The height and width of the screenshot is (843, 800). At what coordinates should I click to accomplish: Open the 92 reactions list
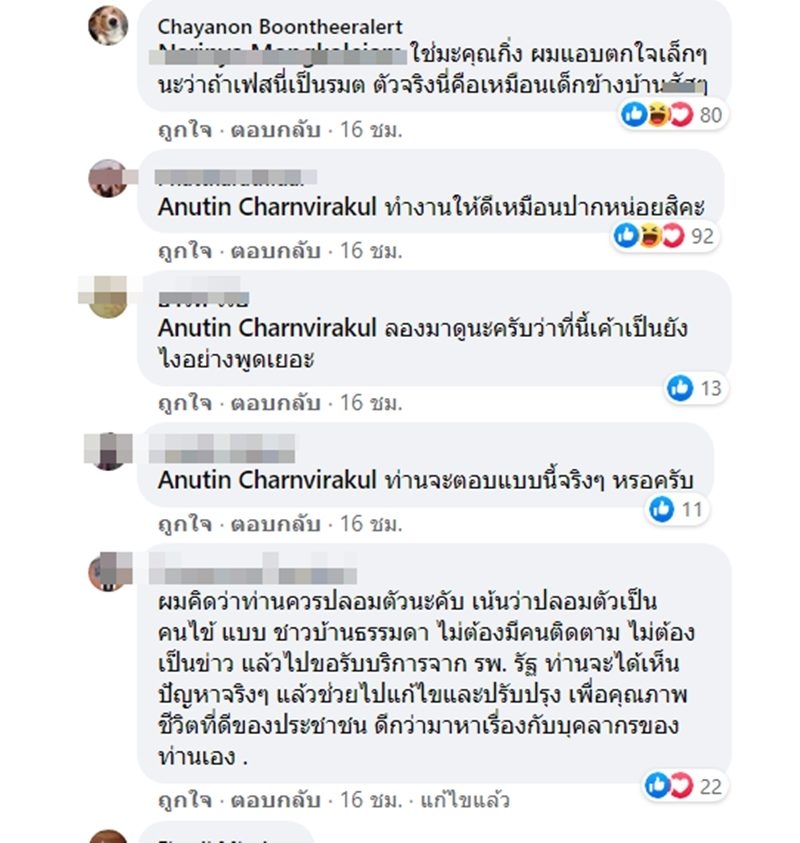tap(666, 236)
